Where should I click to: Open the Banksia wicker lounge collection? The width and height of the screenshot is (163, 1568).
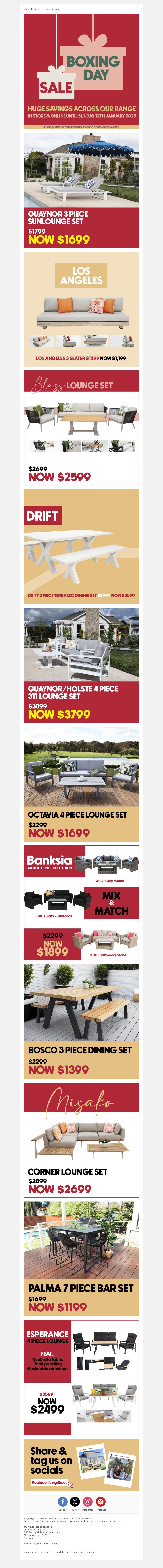81,902
